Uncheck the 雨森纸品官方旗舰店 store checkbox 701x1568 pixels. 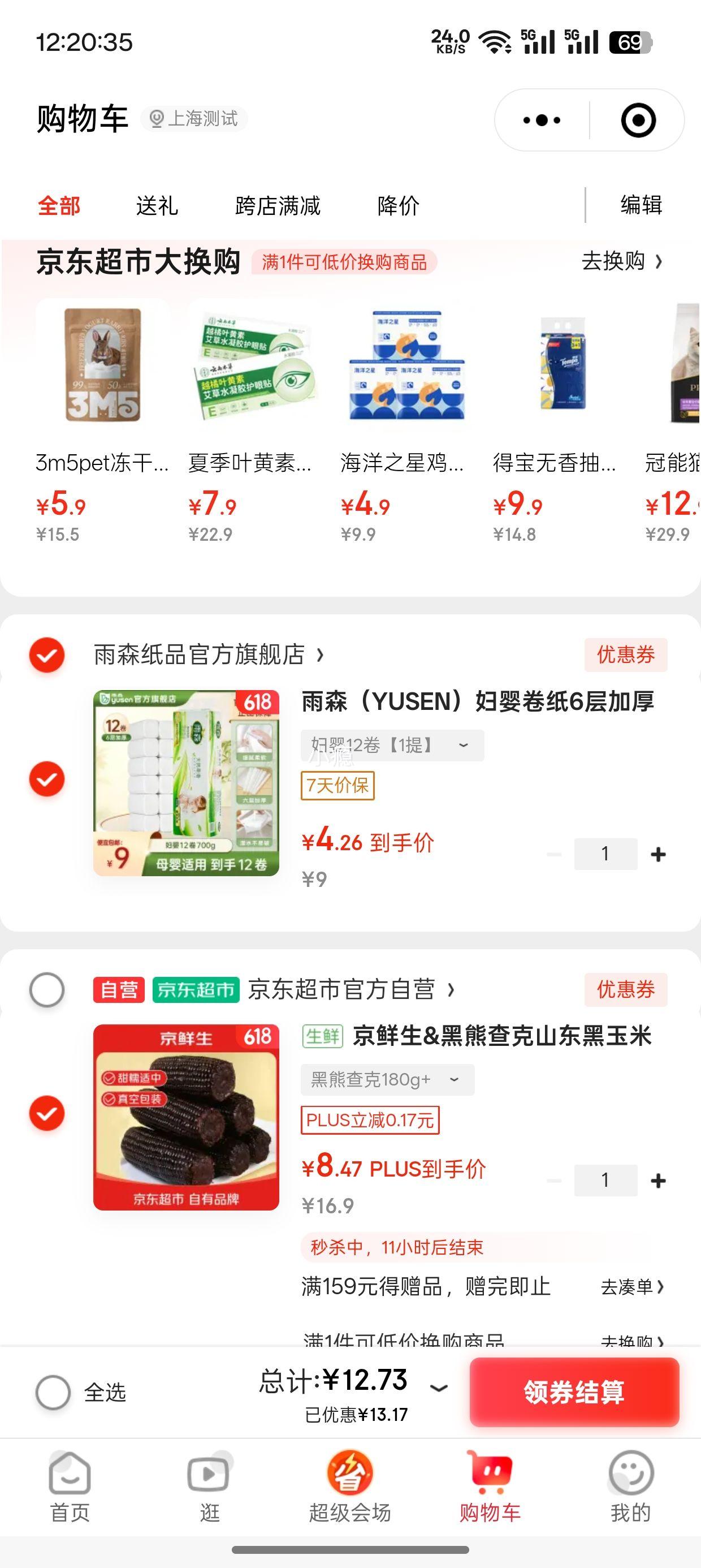coord(47,655)
